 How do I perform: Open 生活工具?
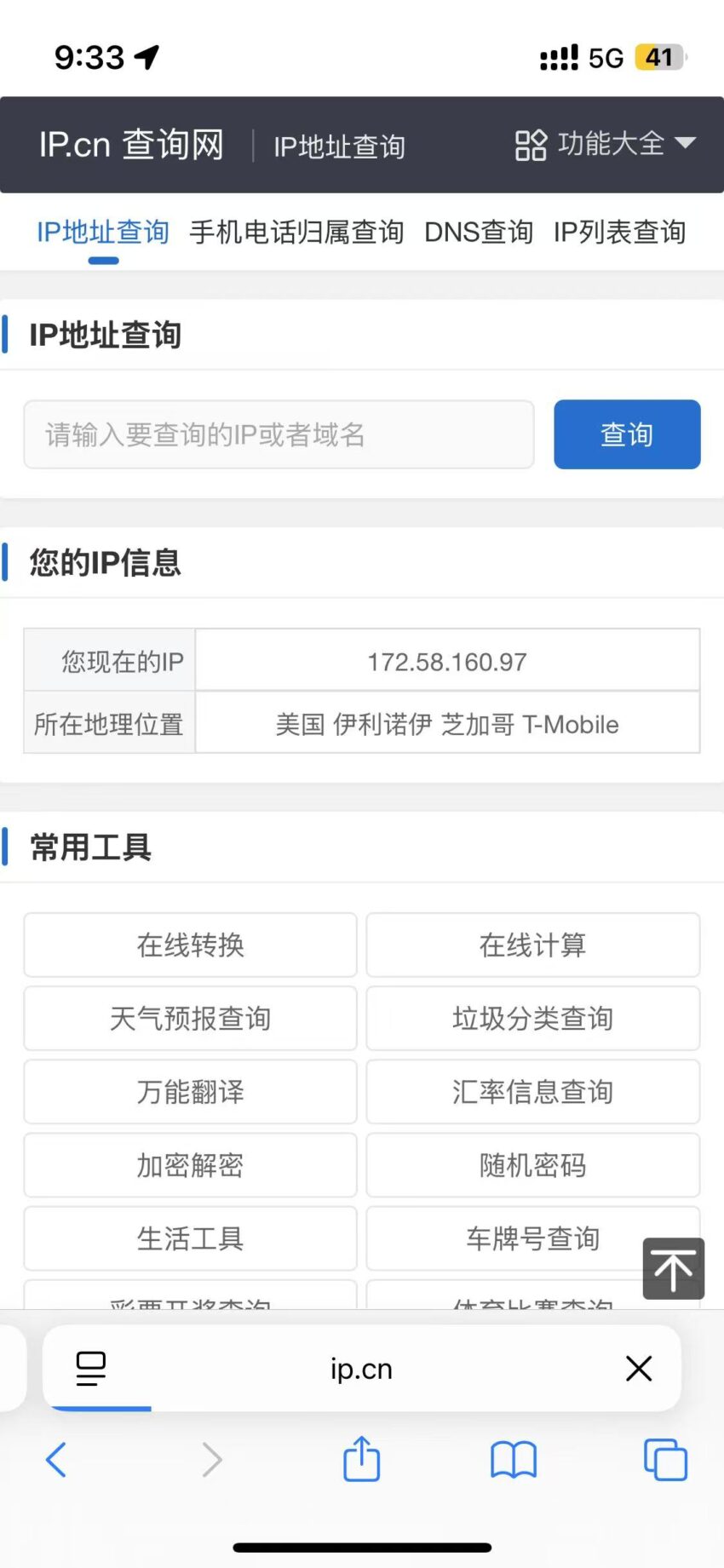click(190, 1238)
